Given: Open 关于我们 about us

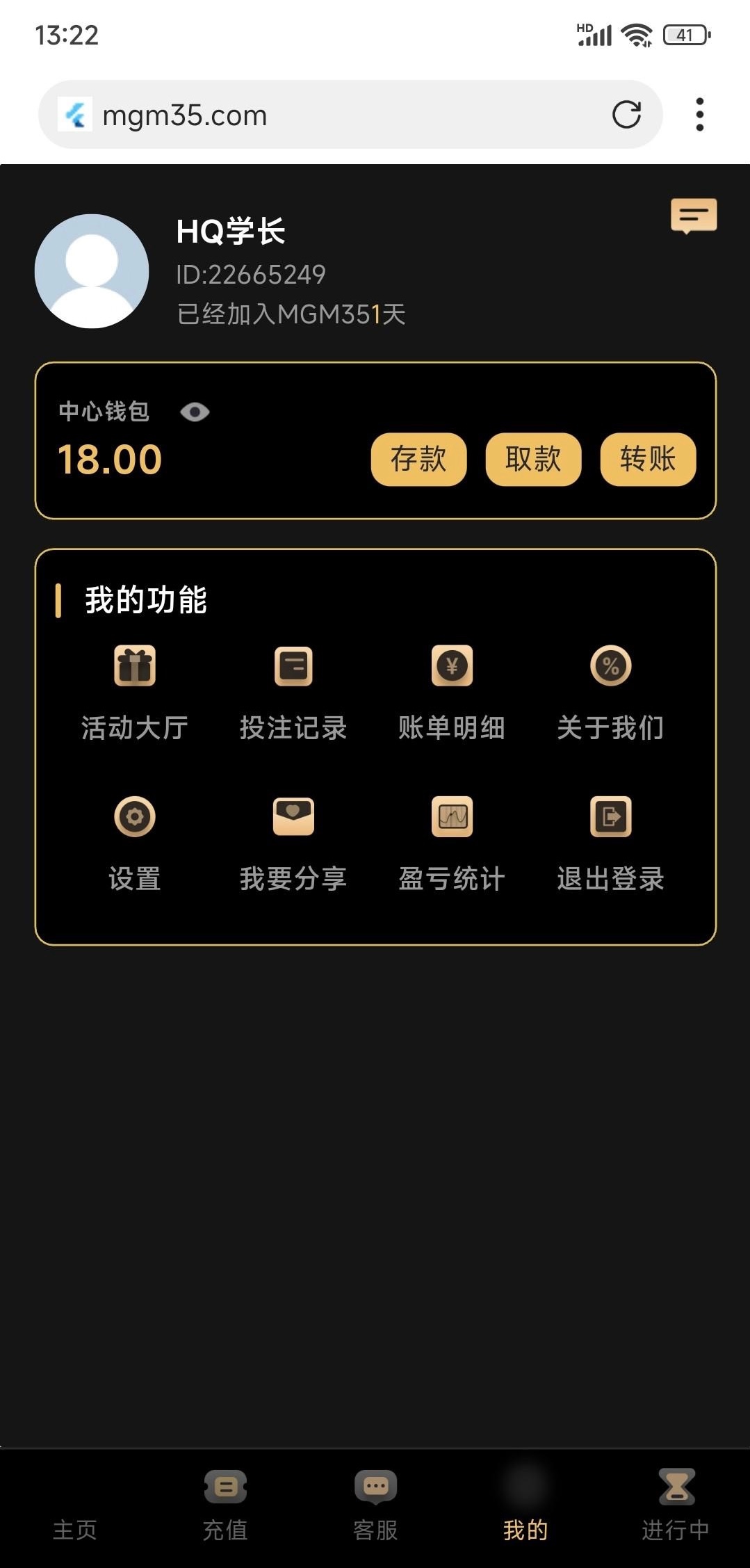Looking at the screenshot, I should [610, 691].
